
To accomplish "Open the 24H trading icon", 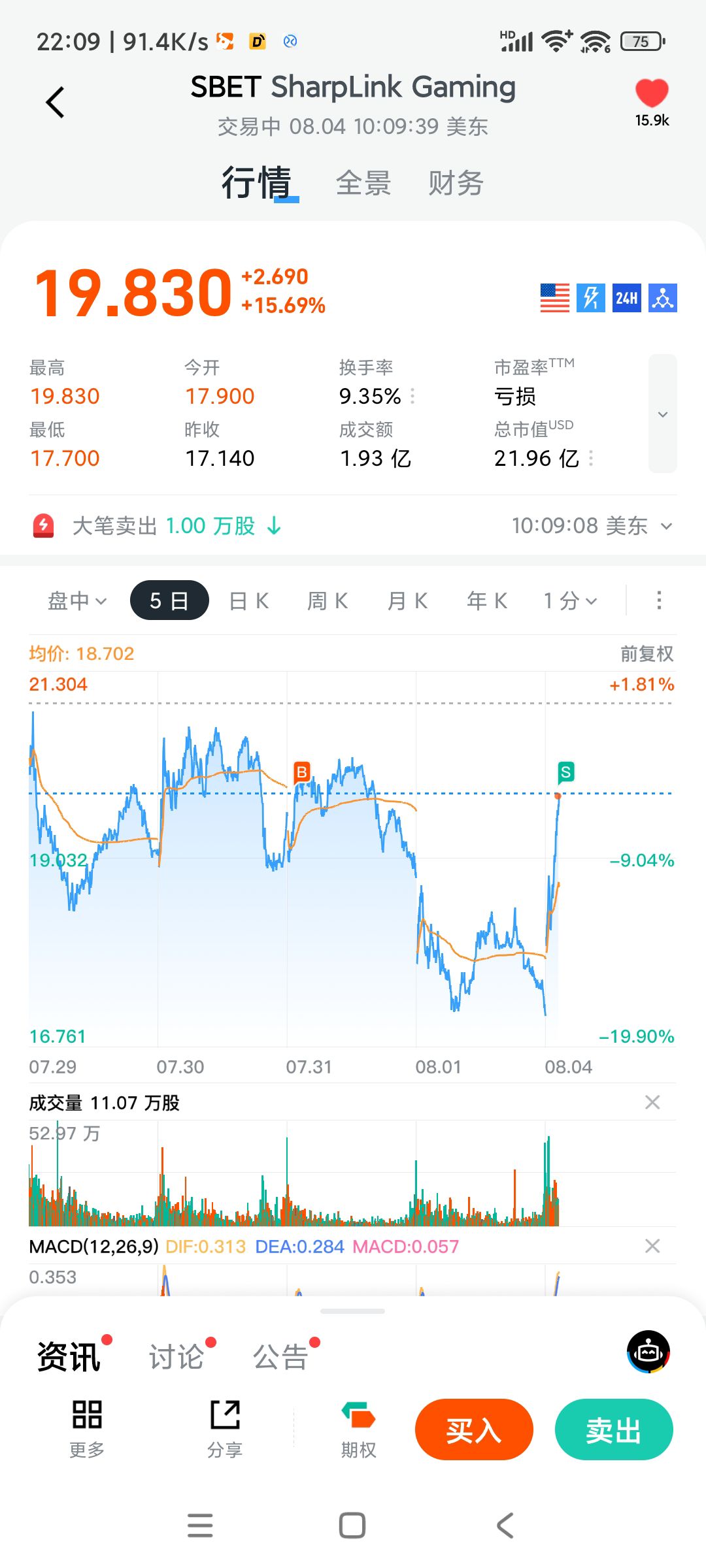I will pyautogui.click(x=626, y=298).
